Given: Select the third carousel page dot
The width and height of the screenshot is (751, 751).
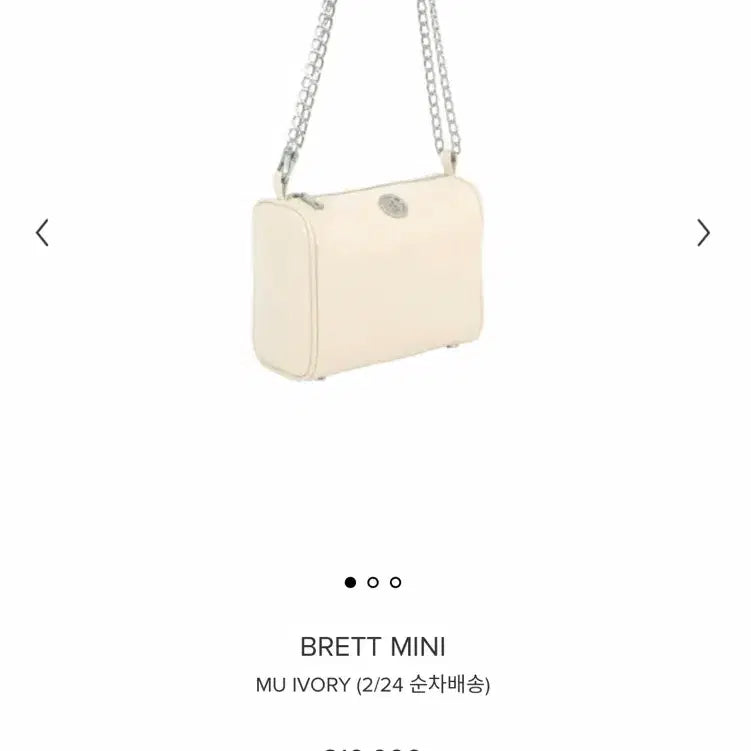Looking at the screenshot, I should coord(395,582).
